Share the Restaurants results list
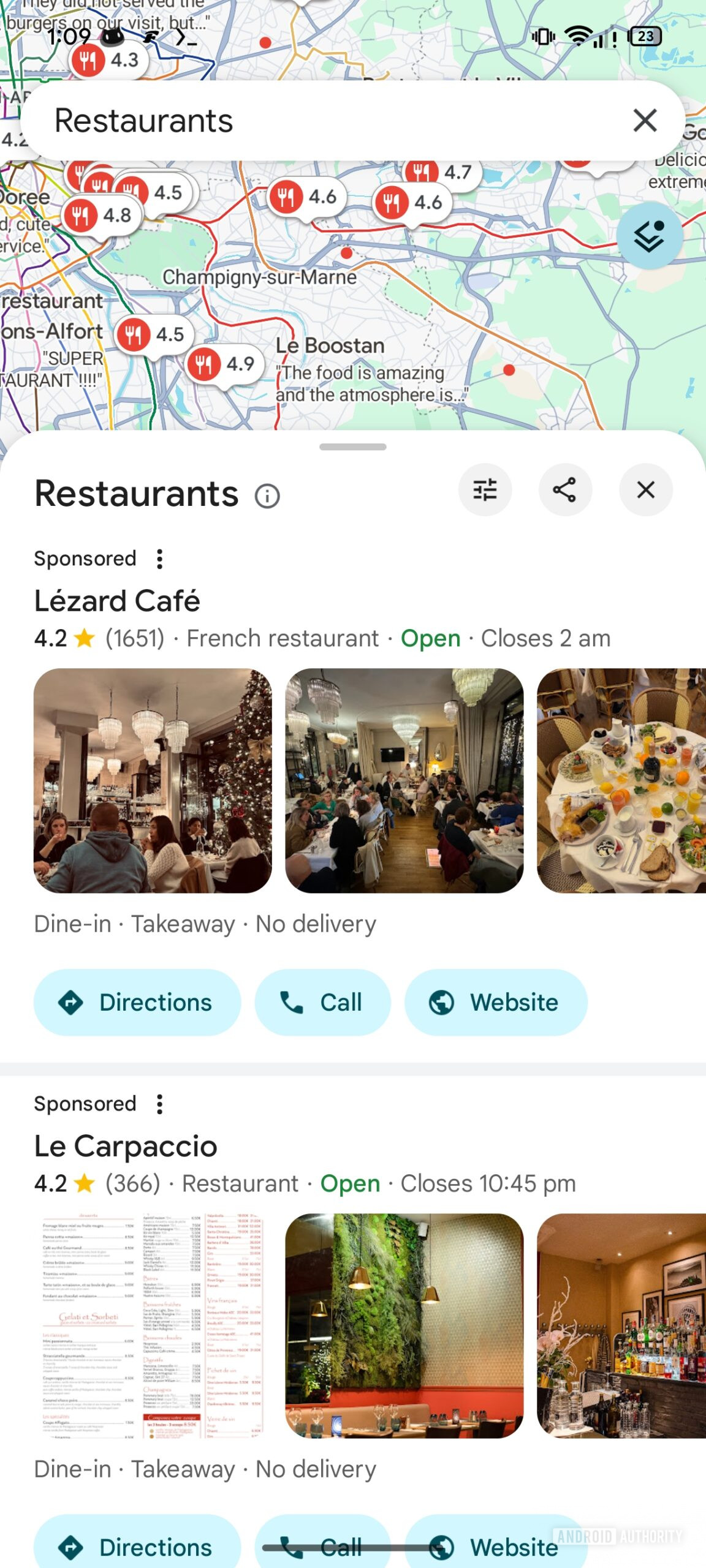This screenshot has width=706, height=1568. coord(564,490)
